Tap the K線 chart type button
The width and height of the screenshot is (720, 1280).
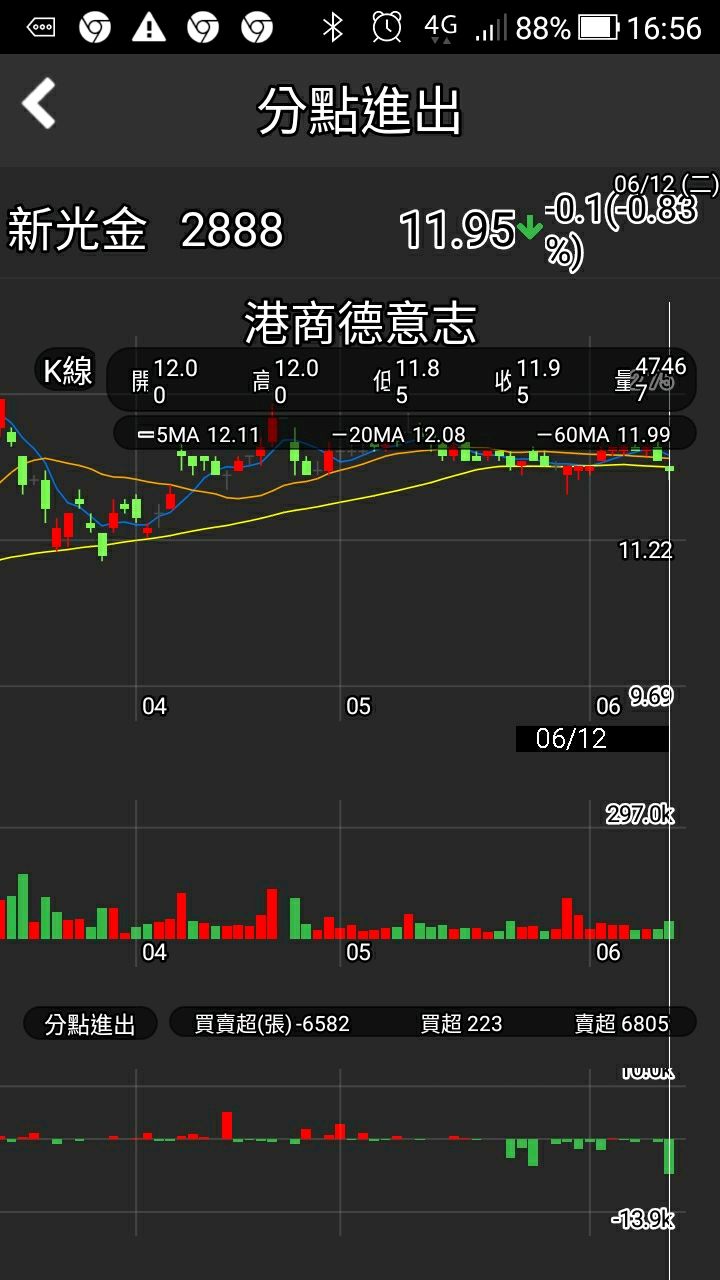[67, 372]
